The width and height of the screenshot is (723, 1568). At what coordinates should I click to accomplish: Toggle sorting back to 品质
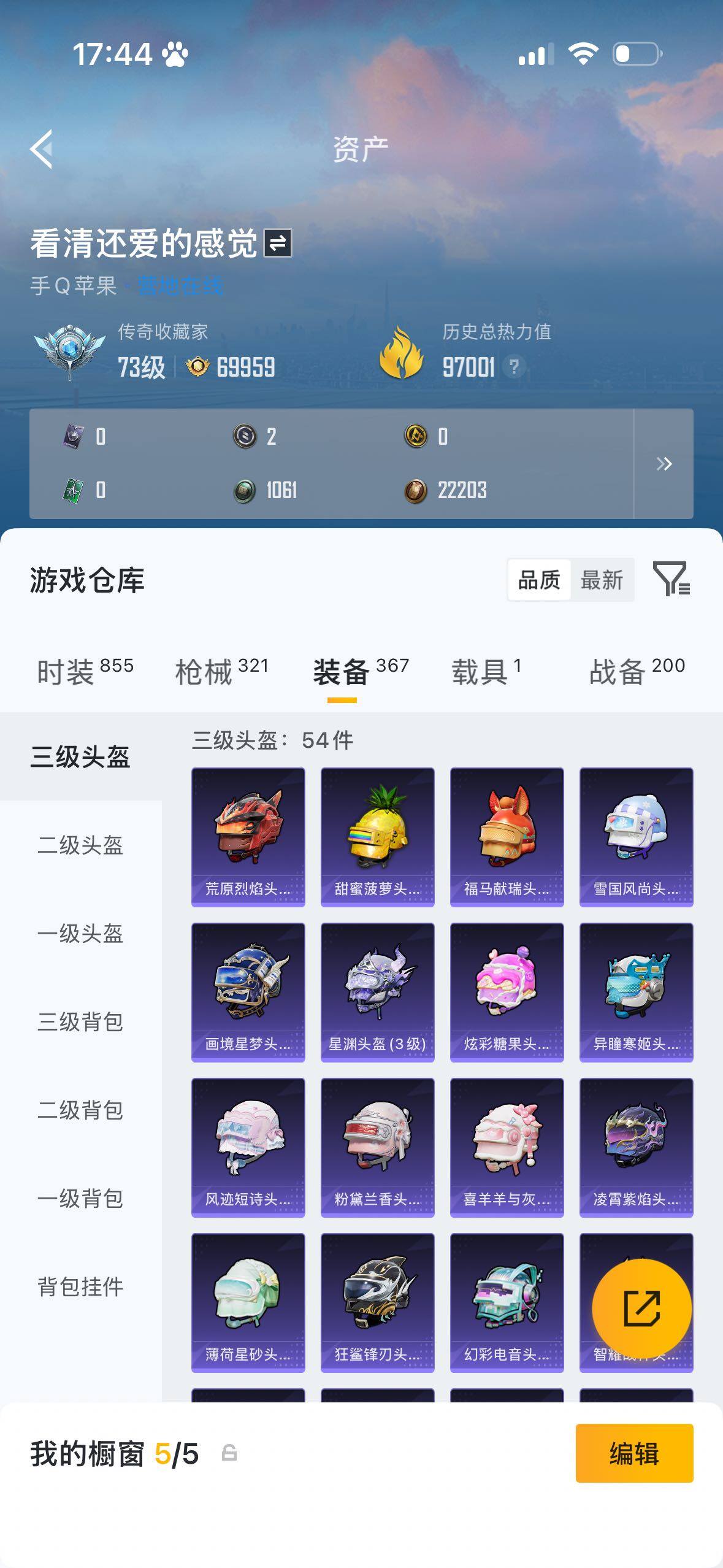pos(538,579)
